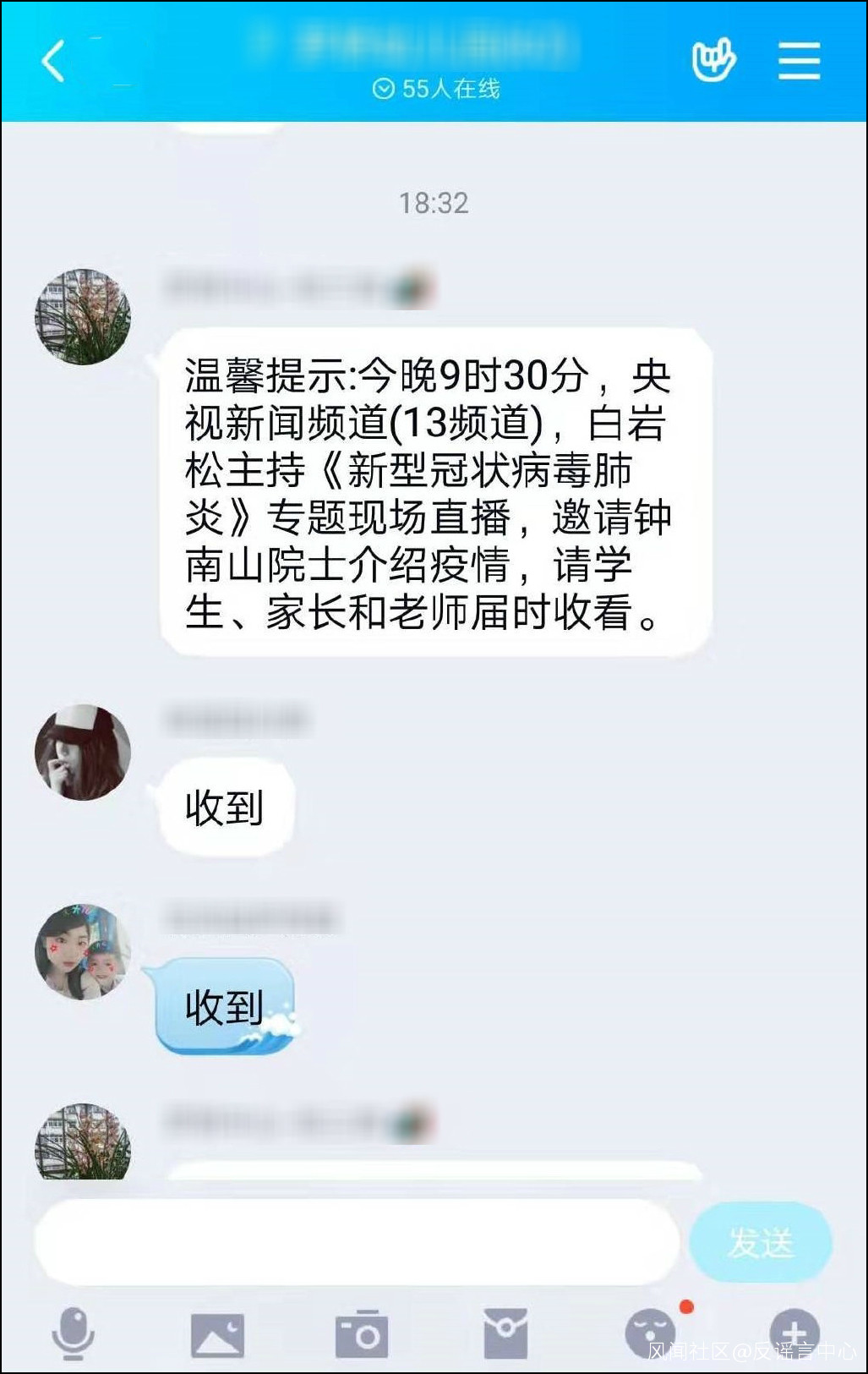Open the red envelope icon
This screenshot has height=1374, width=868.
[505, 1334]
